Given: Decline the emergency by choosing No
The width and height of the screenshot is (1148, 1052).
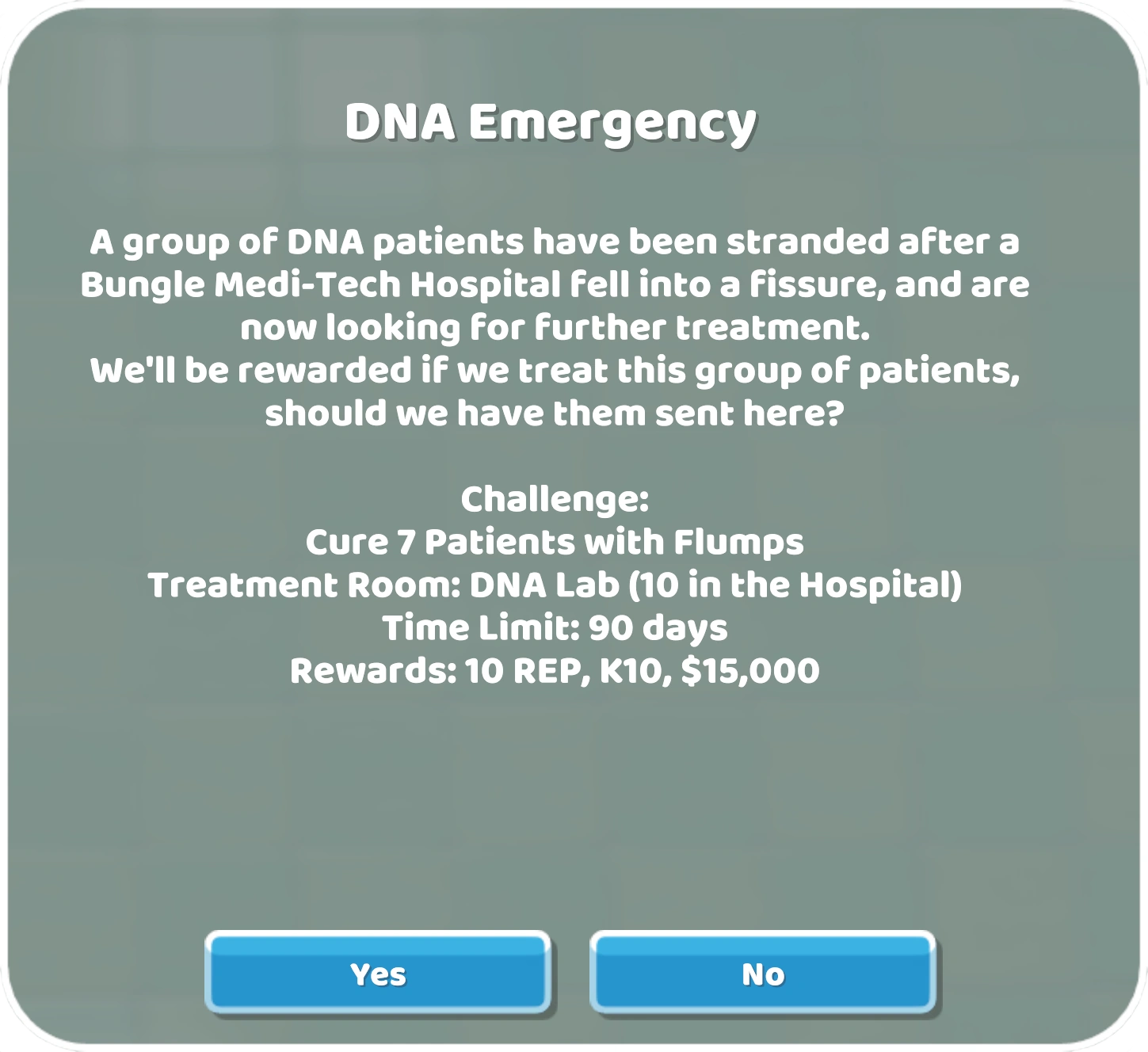Looking at the screenshot, I should pos(762,973).
